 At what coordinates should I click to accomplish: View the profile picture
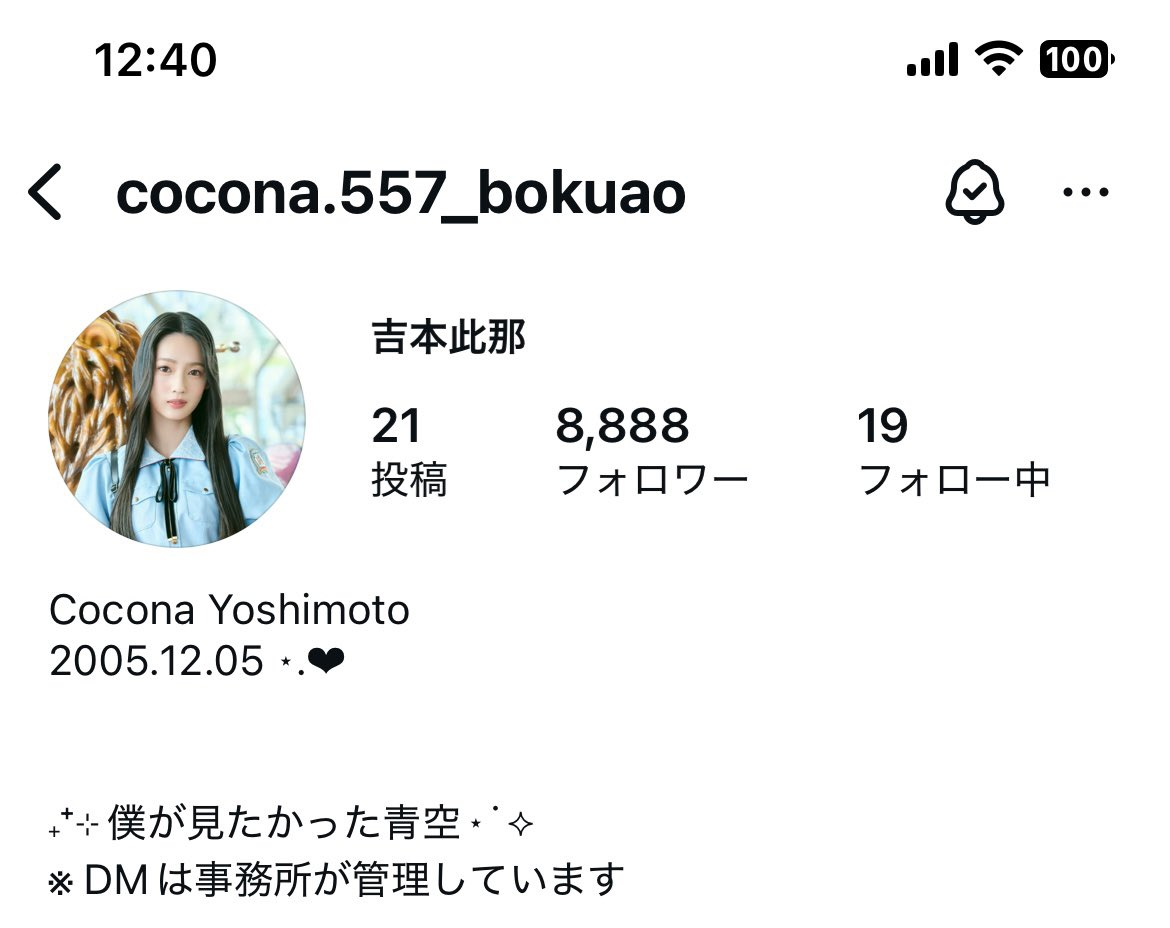(x=177, y=419)
